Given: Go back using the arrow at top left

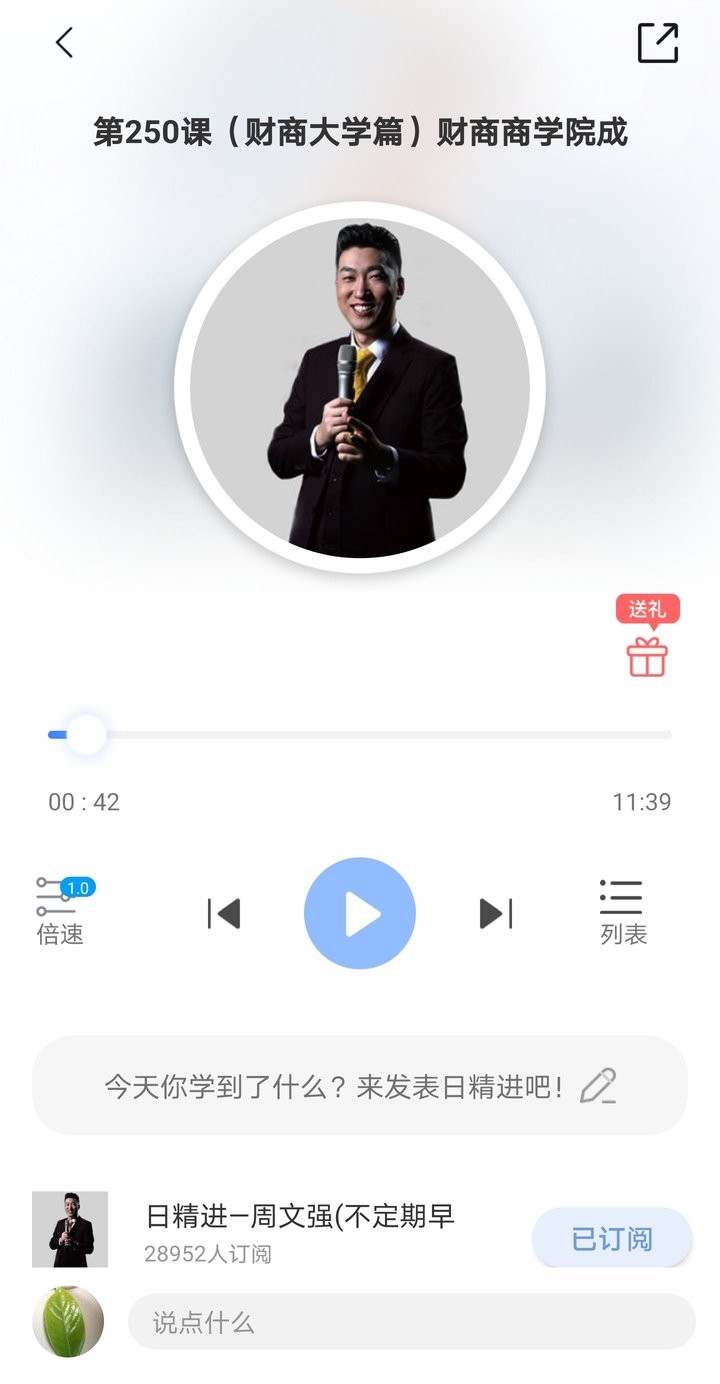Looking at the screenshot, I should [62, 42].
